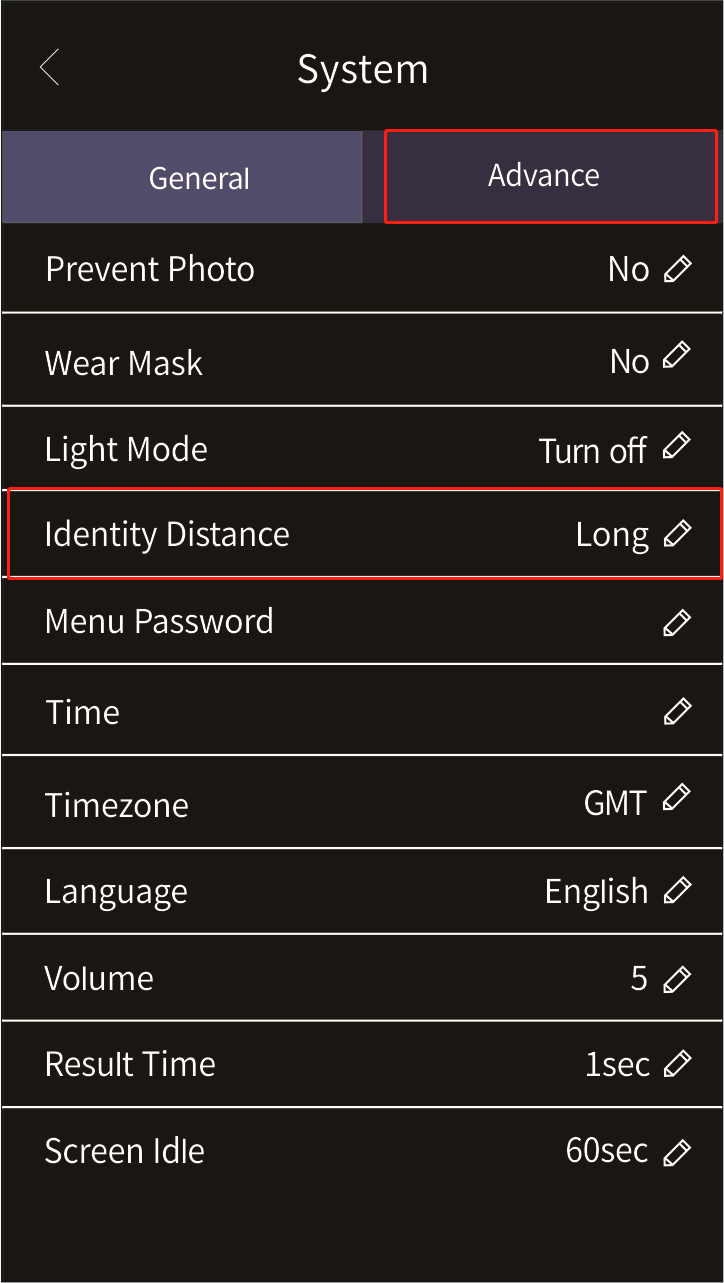Click the Menu Password pencil icon

[678, 622]
